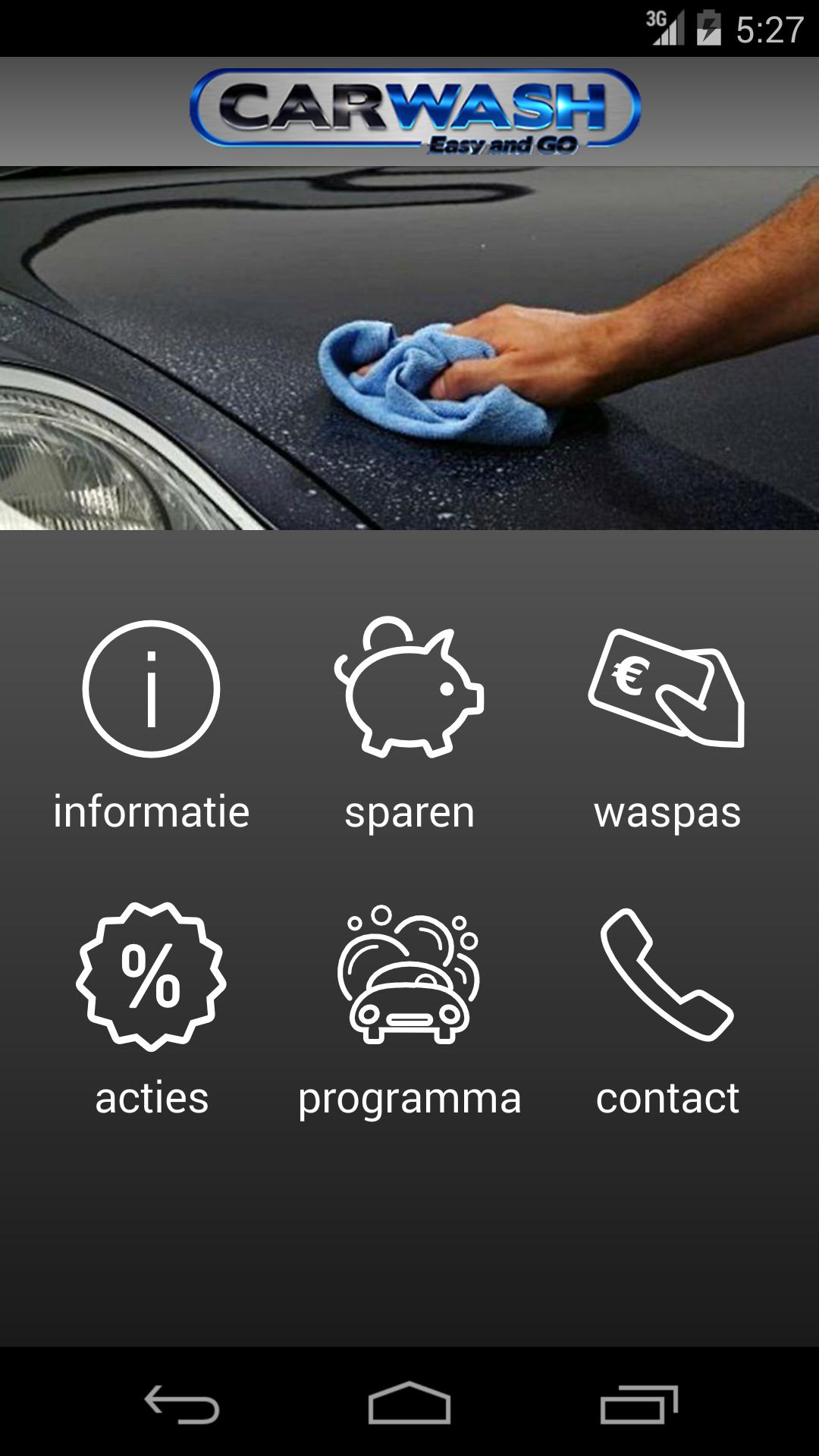Tap the acties percentage badge icon
Viewport: 819px width, 1456px height.
pos(152,974)
